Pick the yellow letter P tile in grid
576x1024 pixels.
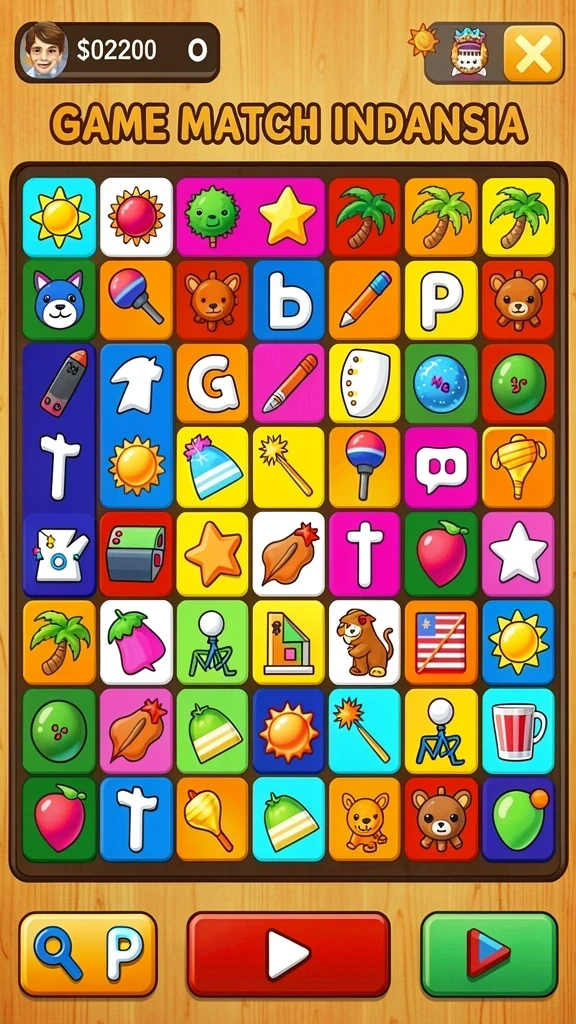(441, 300)
